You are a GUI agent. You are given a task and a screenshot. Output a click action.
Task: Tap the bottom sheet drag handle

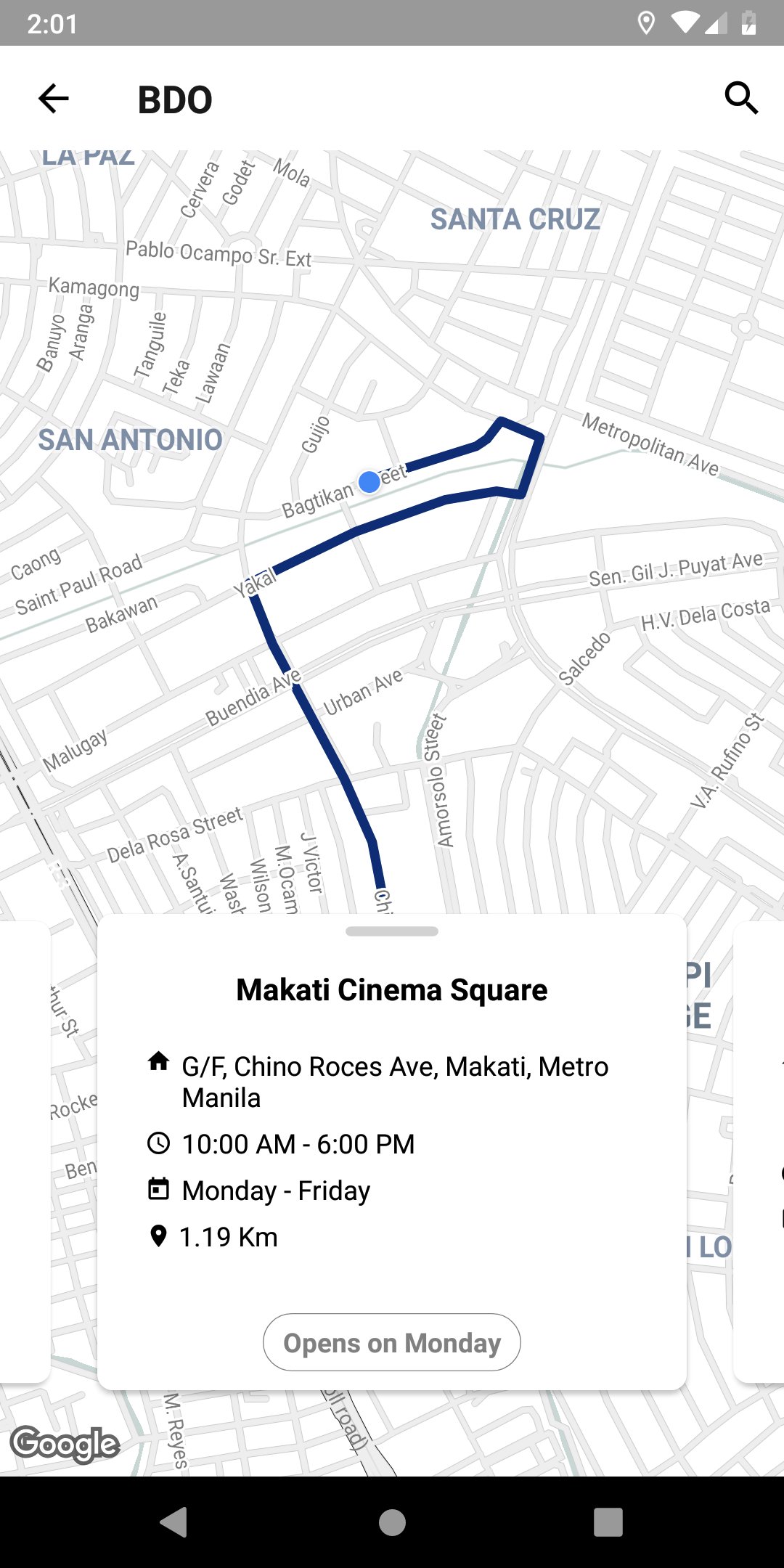click(x=392, y=931)
